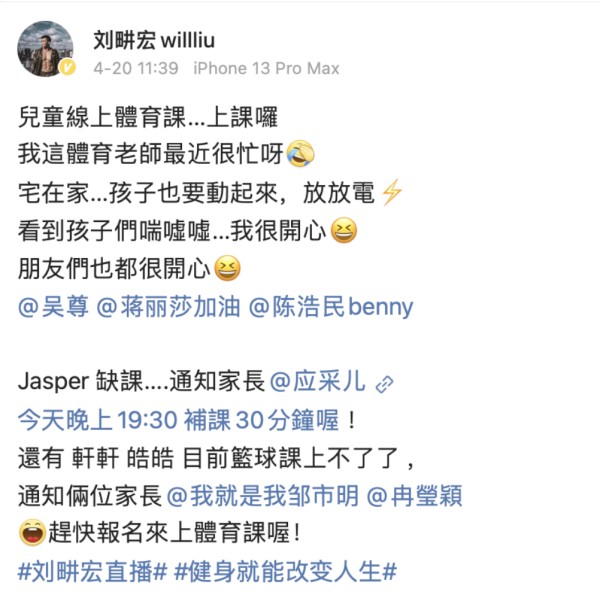Open the @吴尊 mention
The image size is (600, 595).
click(49, 307)
